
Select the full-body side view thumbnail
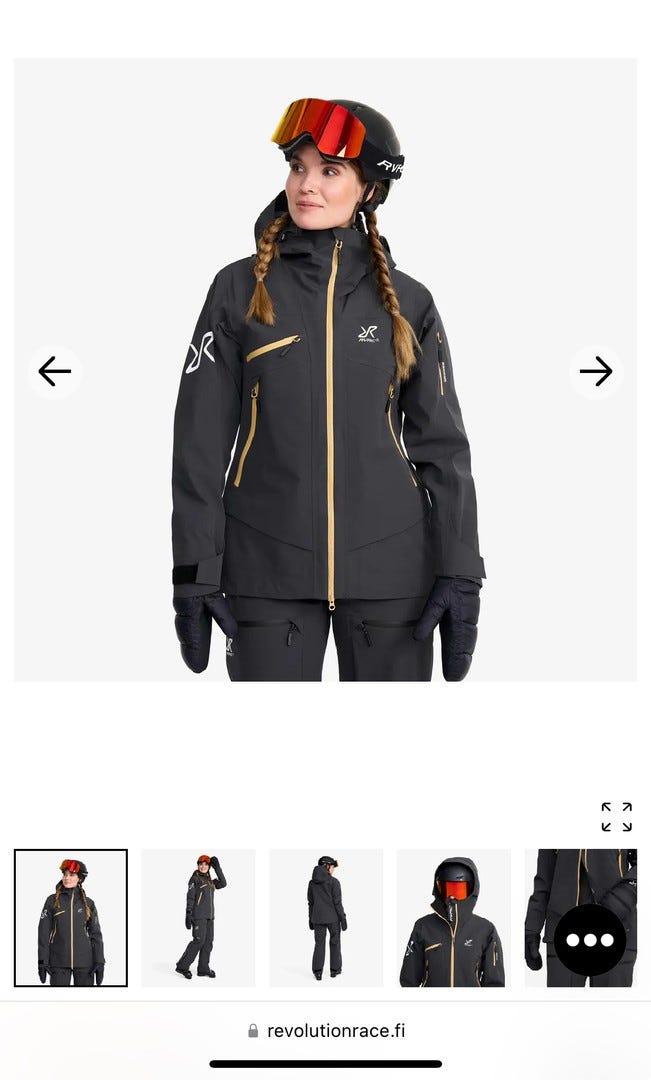coord(198,917)
